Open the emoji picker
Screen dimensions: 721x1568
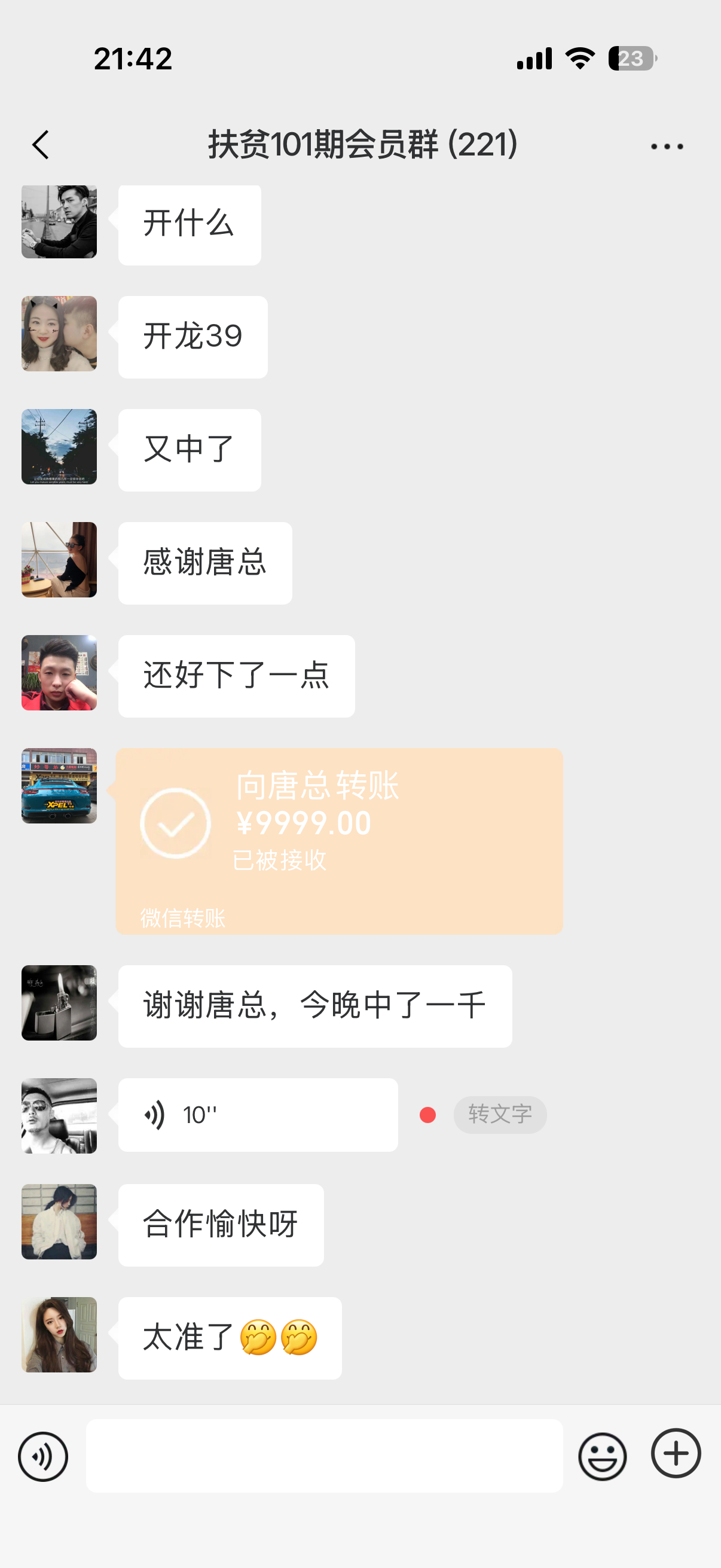(x=602, y=1456)
